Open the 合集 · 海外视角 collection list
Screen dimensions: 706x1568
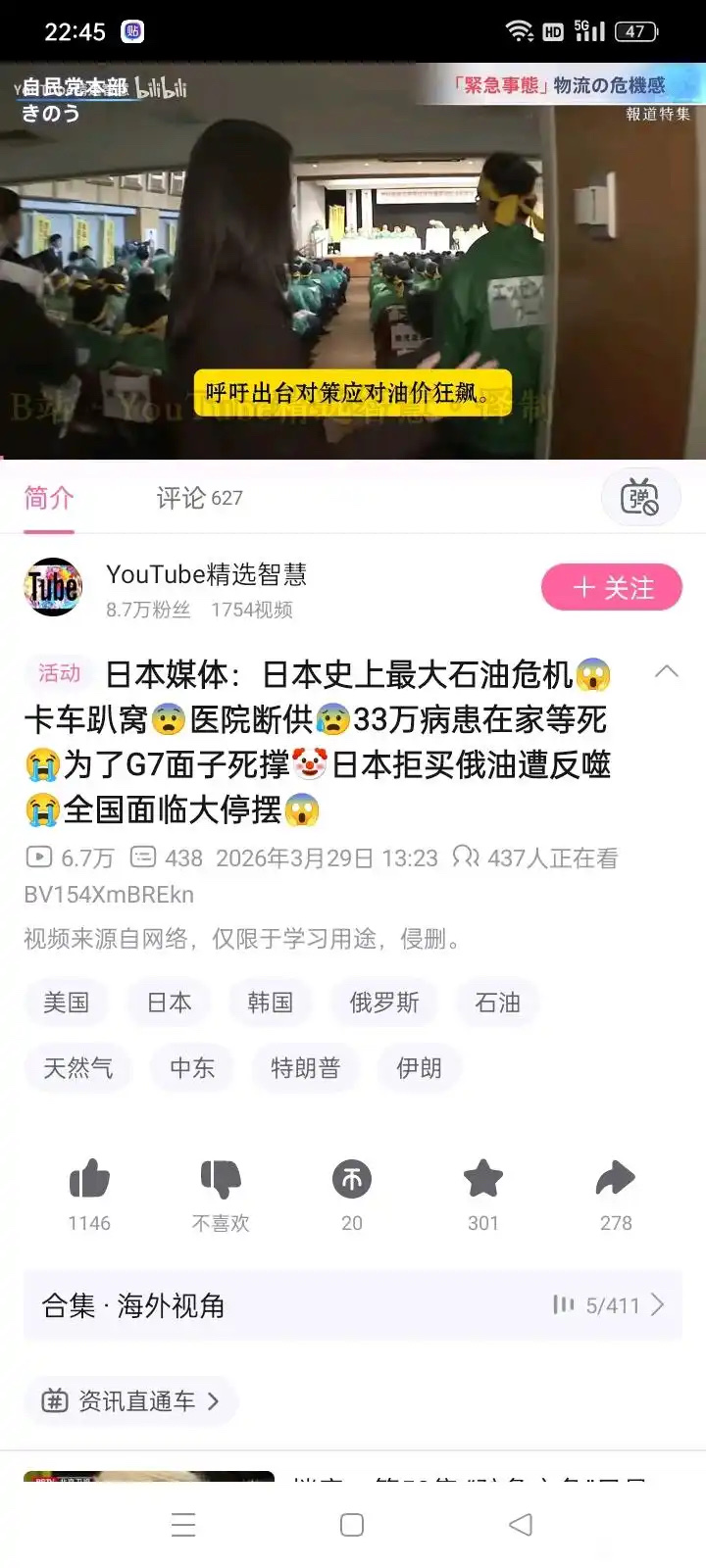click(352, 1305)
